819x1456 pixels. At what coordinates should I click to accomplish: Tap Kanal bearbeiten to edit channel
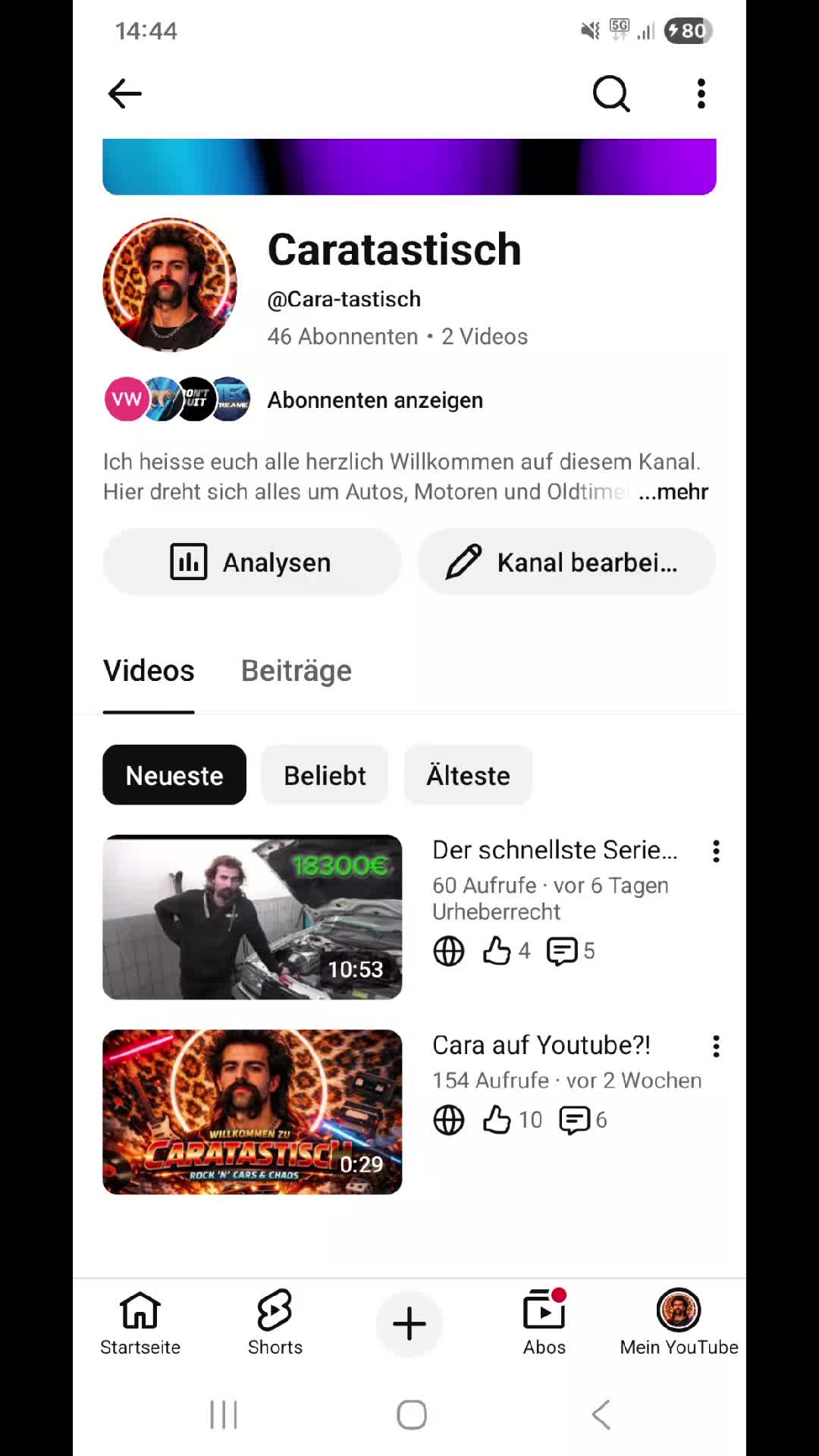point(566,562)
